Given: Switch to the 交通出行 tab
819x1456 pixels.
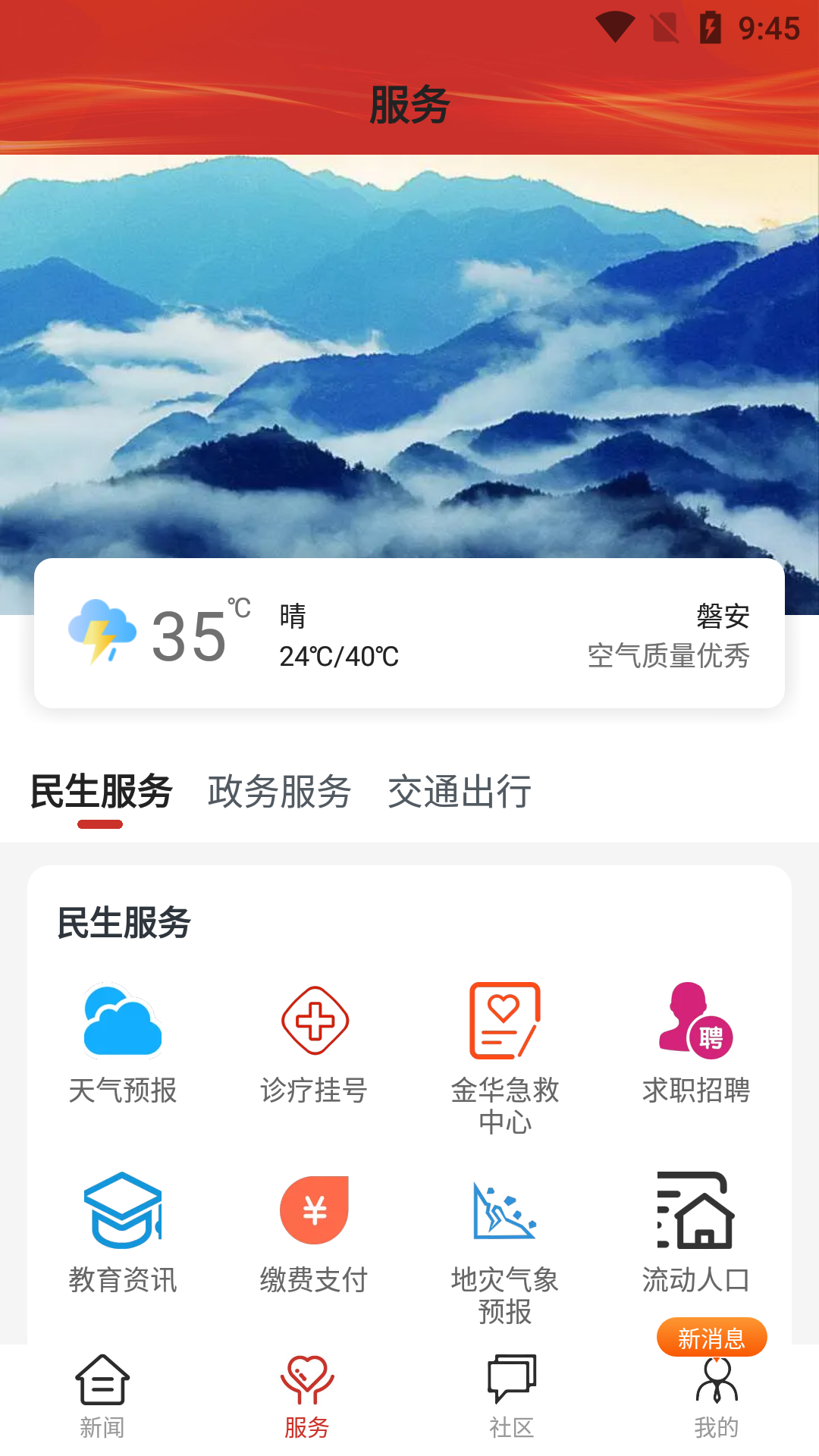Looking at the screenshot, I should pyautogui.click(x=460, y=792).
